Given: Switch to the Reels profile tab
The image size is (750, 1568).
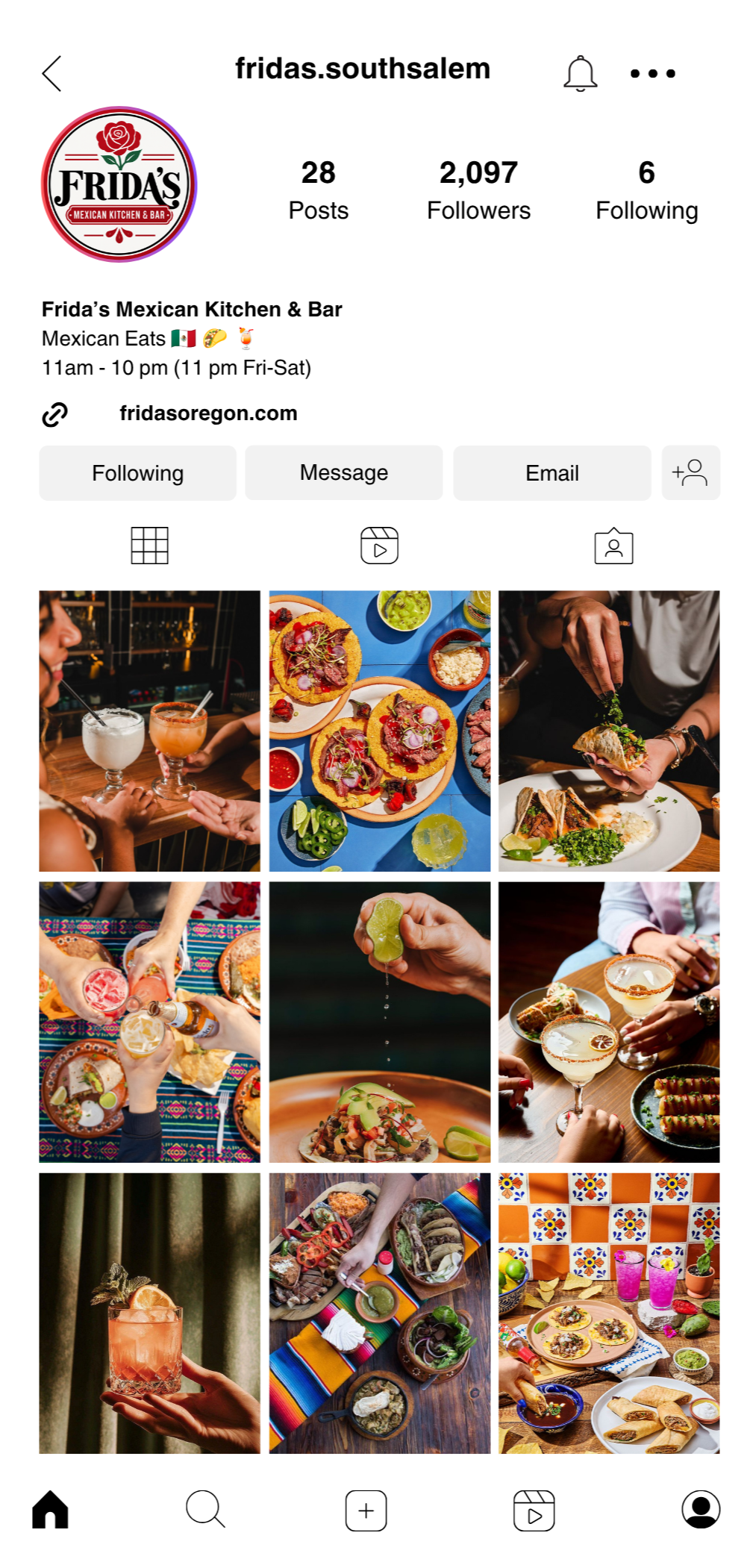Looking at the screenshot, I should pyautogui.click(x=380, y=546).
